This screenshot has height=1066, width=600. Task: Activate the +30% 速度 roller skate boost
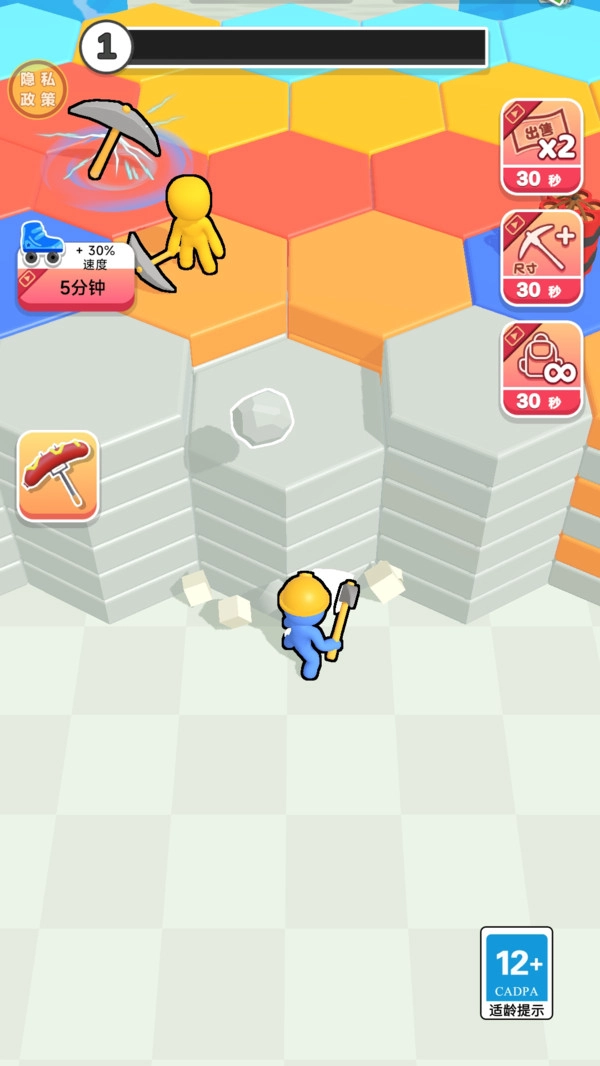coord(76,268)
